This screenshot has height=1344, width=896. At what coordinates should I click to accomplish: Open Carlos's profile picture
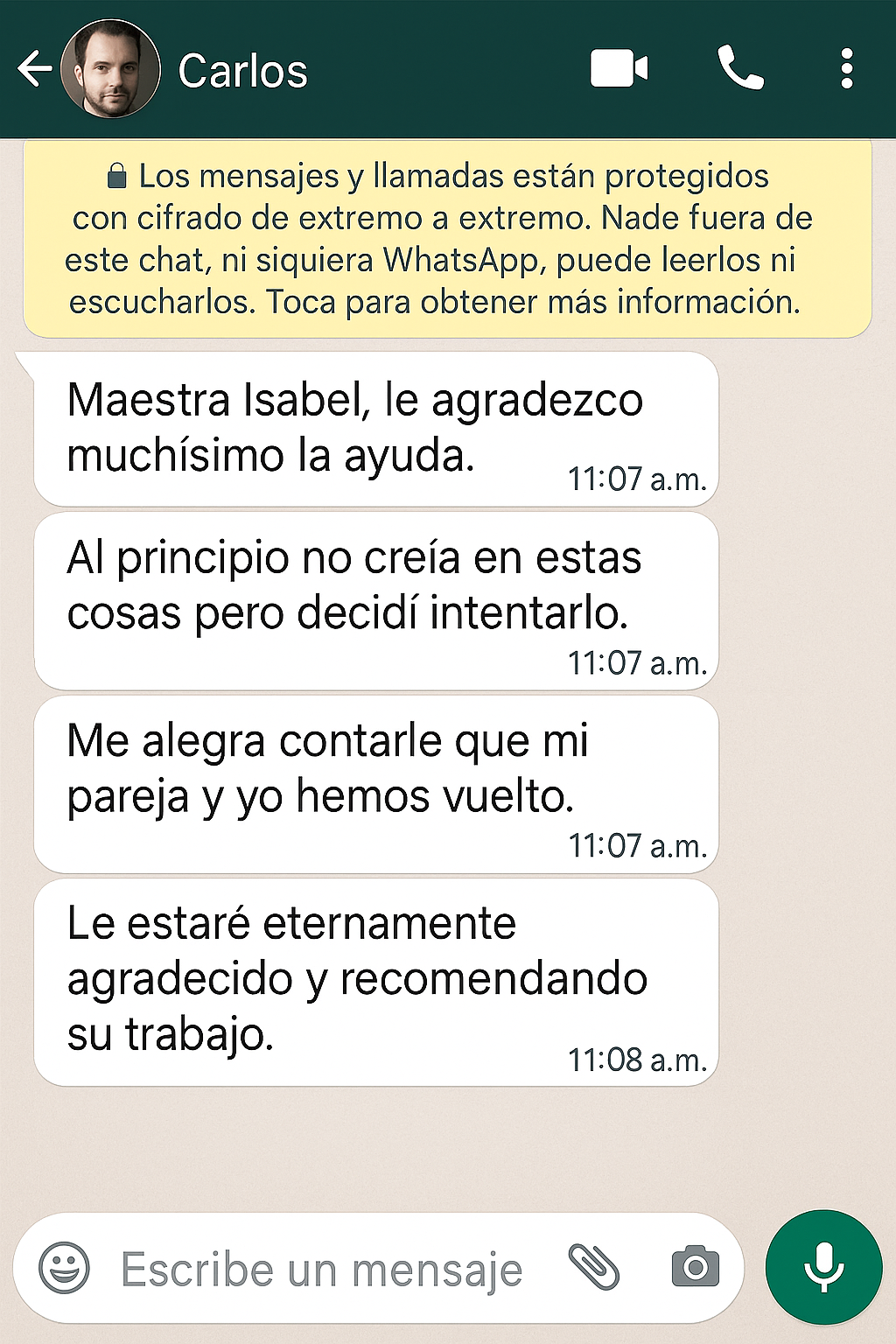point(110,69)
